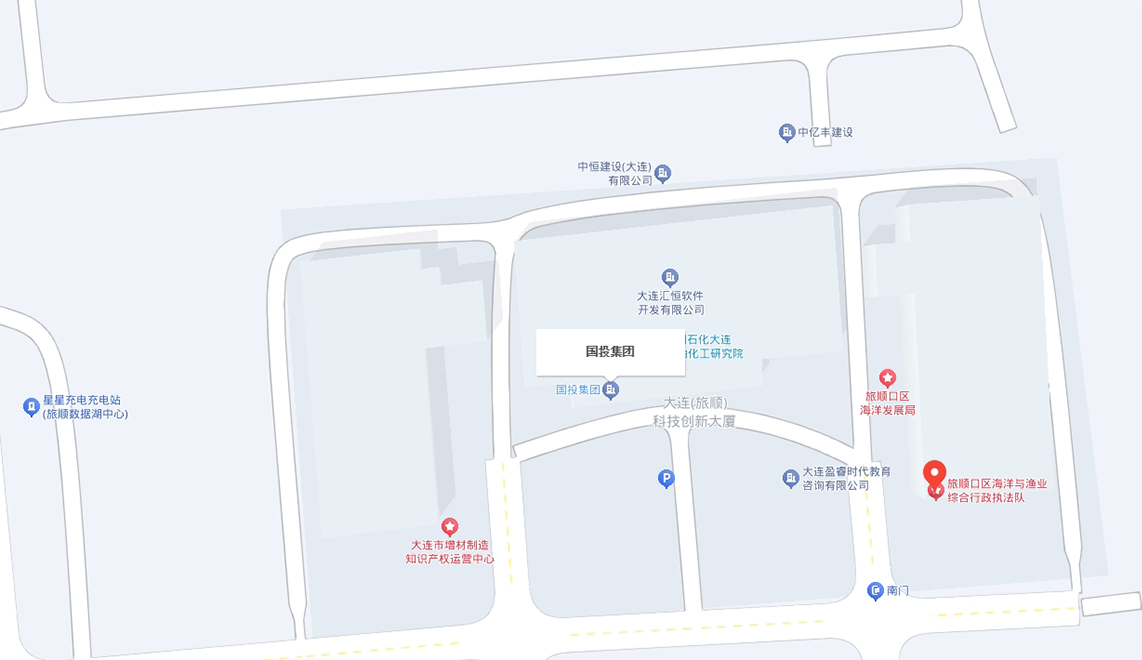
Task: Tap the 大连(旅顺)科技创新大厦 label
Action: point(694,412)
